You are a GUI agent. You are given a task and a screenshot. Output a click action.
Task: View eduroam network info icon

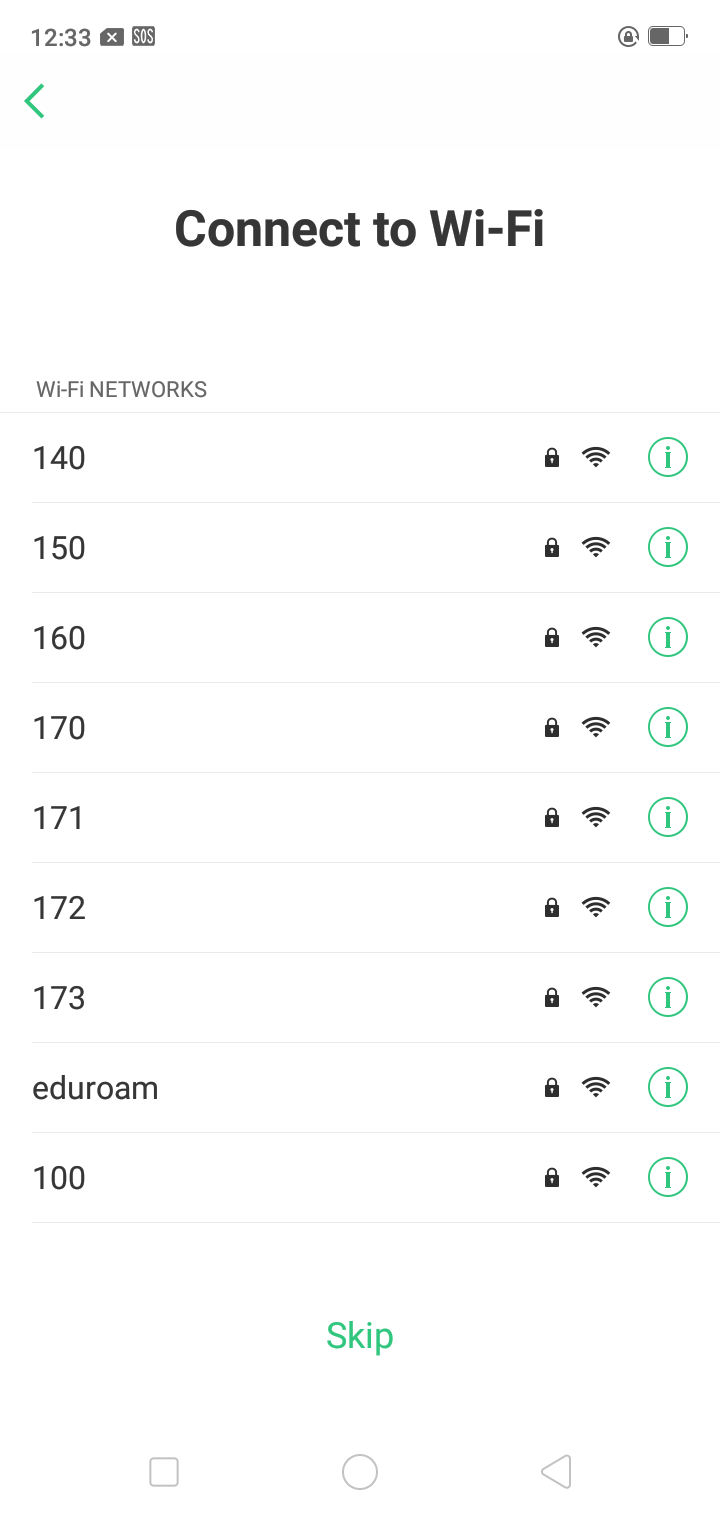tap(668, 1088)
